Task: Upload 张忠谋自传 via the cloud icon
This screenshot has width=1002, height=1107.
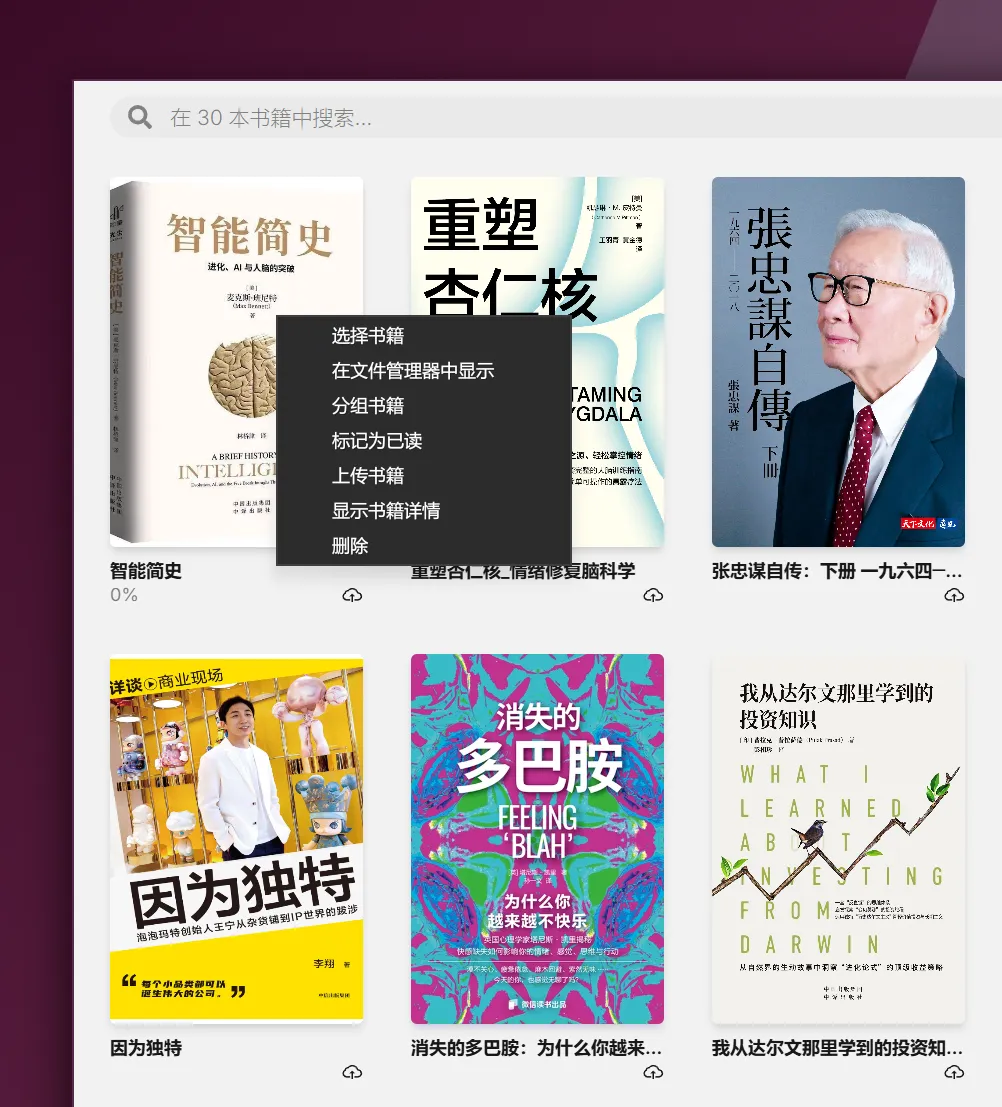Action: [x=954, y=596]
